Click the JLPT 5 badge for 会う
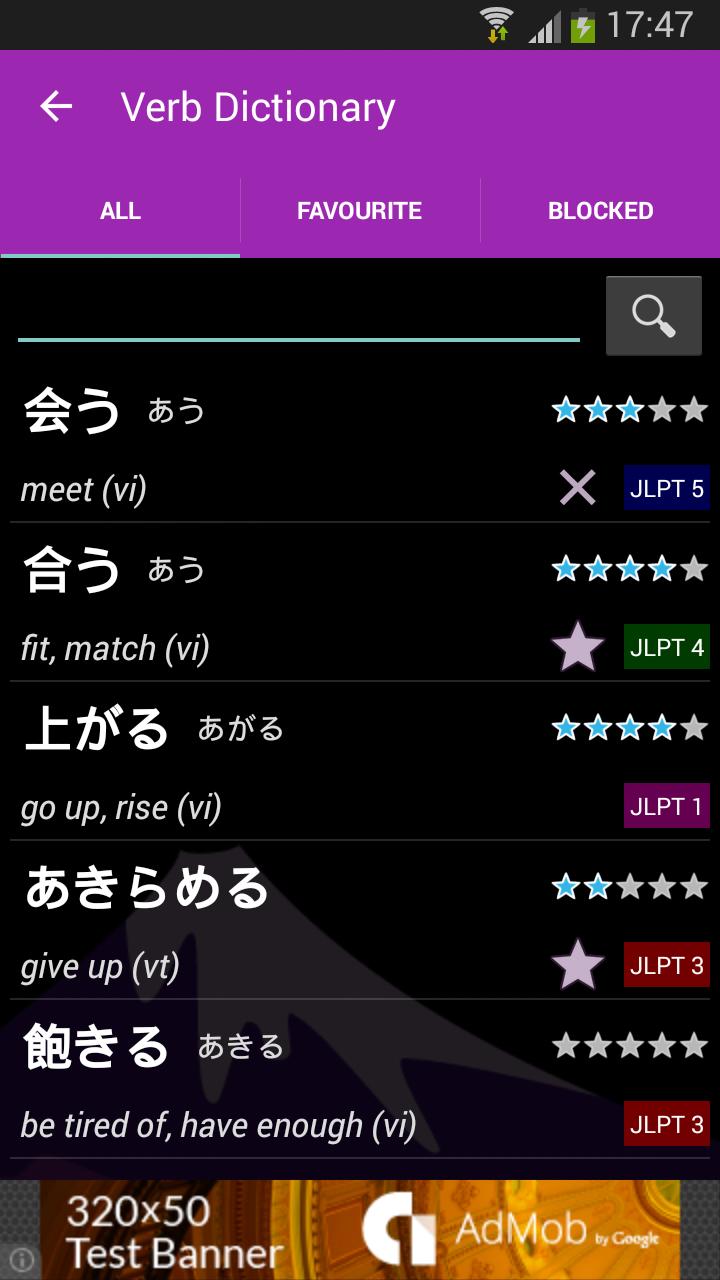The width and height of the screenshot is (720, 1280). [x=666, y=488]
